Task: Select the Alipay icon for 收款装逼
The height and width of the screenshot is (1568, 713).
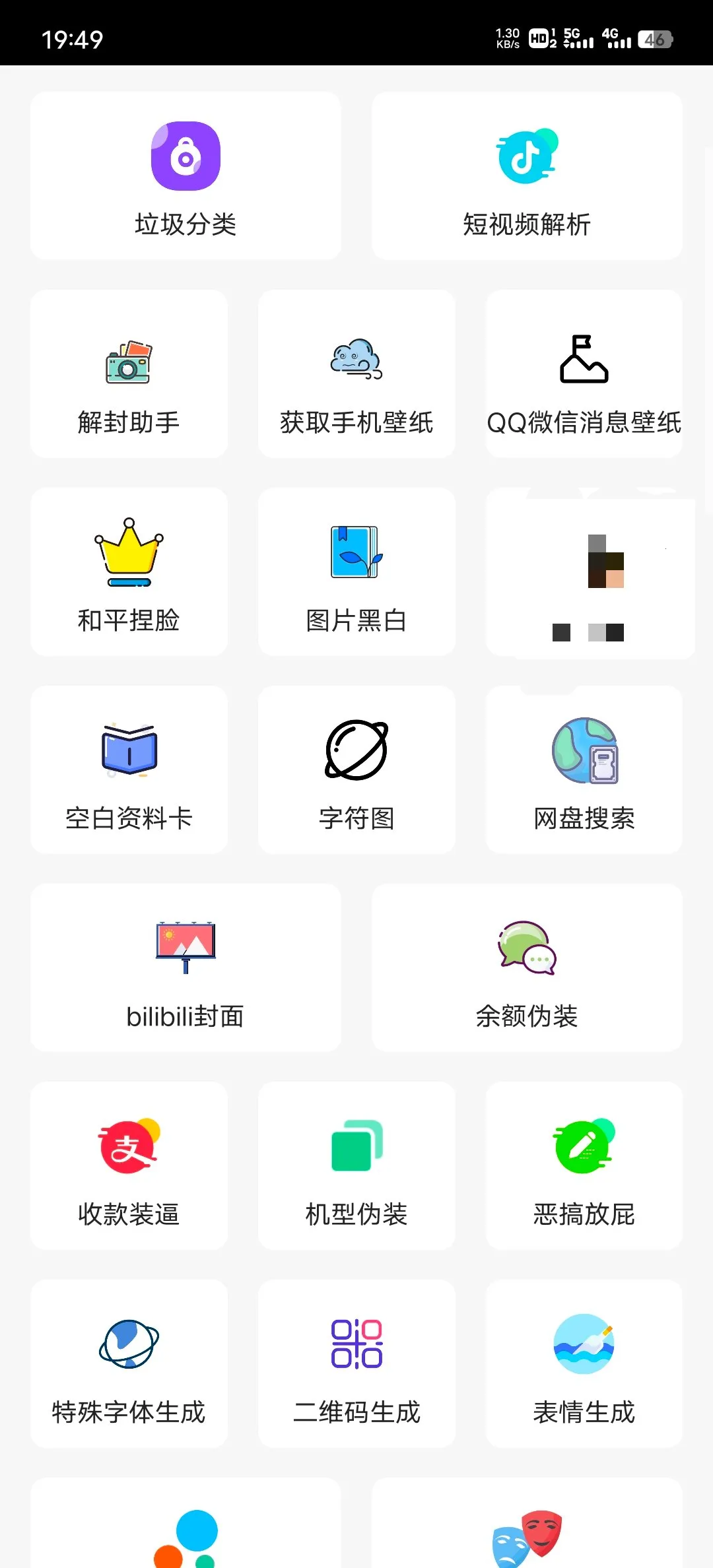Action: click(x=128, y=1146)
